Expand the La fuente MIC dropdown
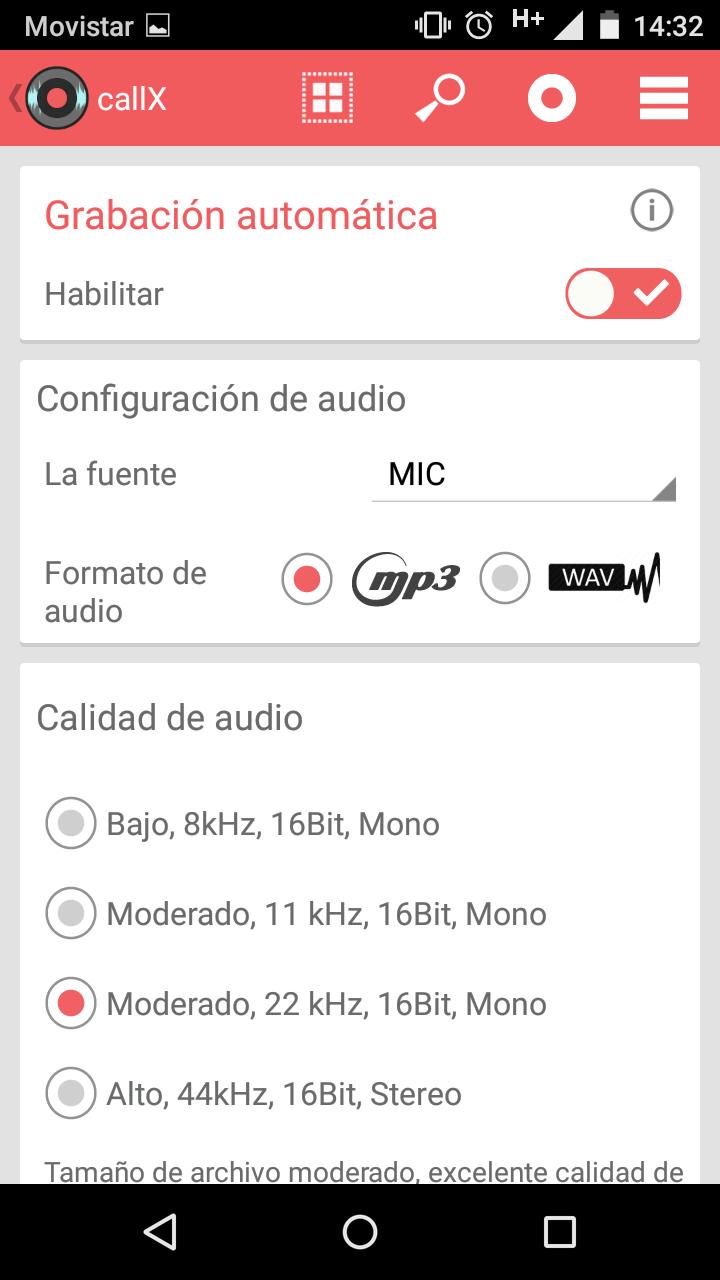 [x=524, y=475]
